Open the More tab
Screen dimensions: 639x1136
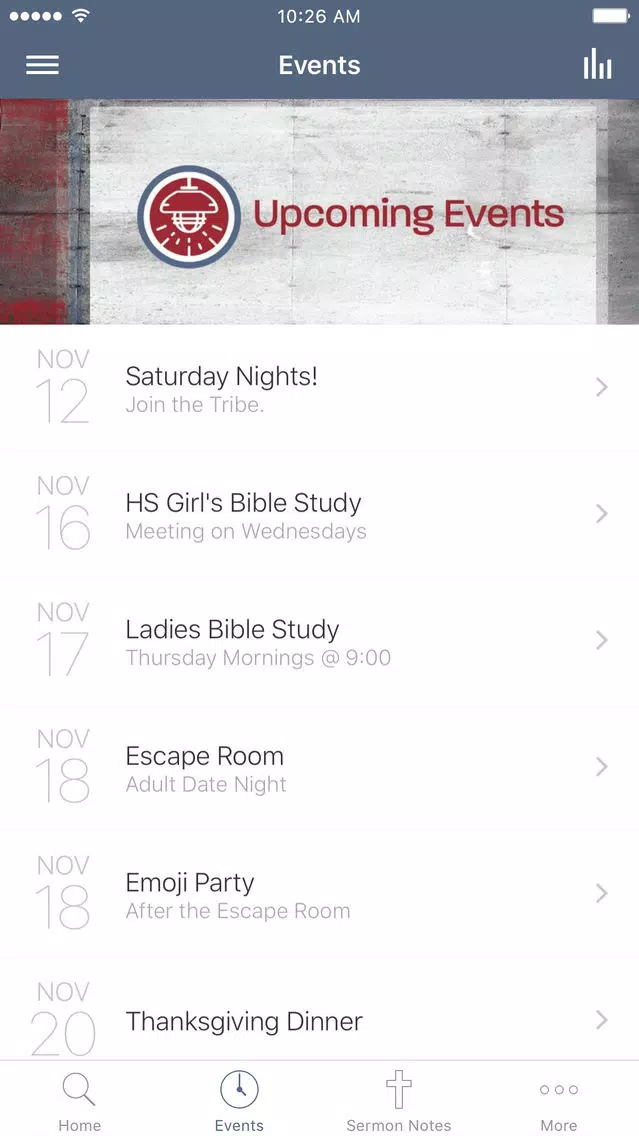click(x=559, y=1100)
